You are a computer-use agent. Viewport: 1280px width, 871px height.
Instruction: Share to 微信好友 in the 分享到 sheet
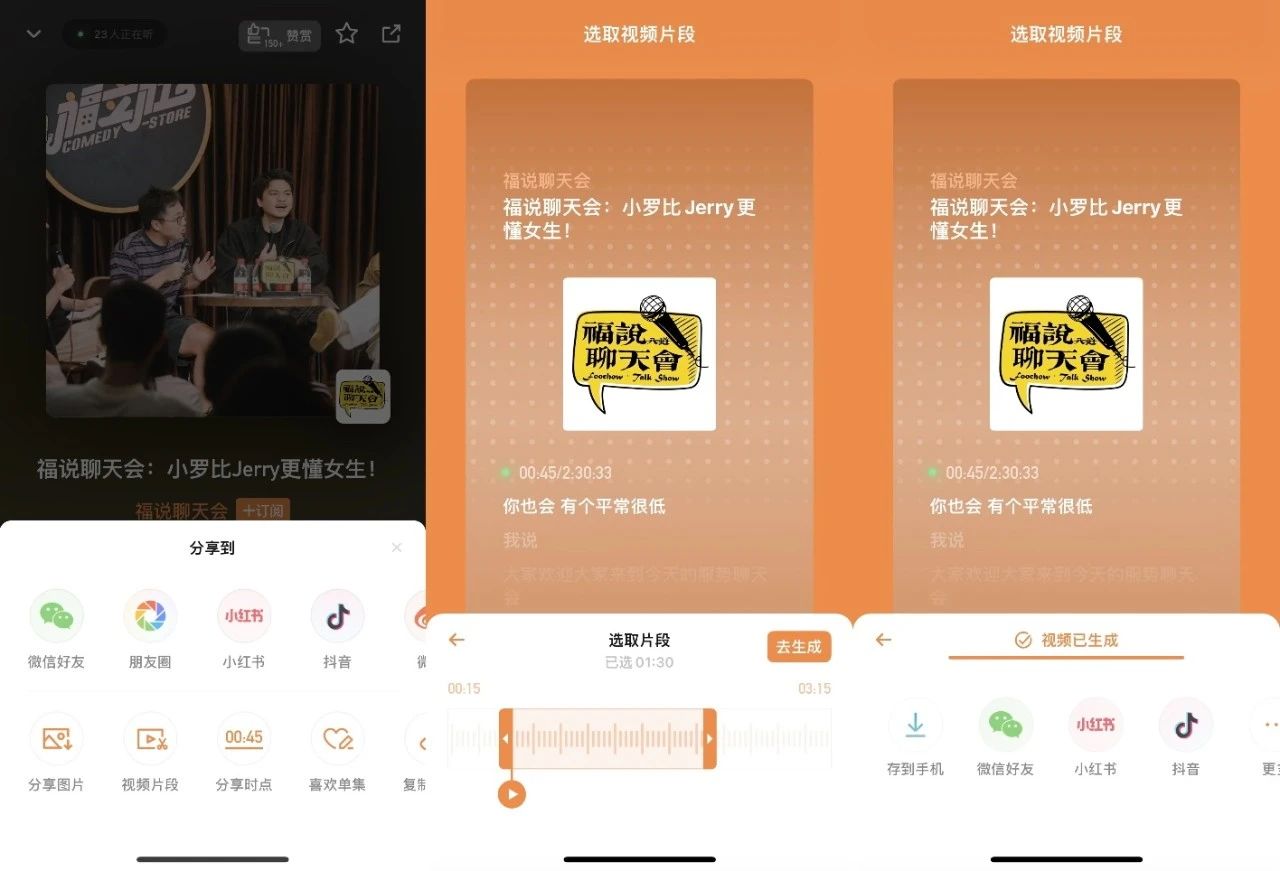pyautogui.click(x=56, y=617)
